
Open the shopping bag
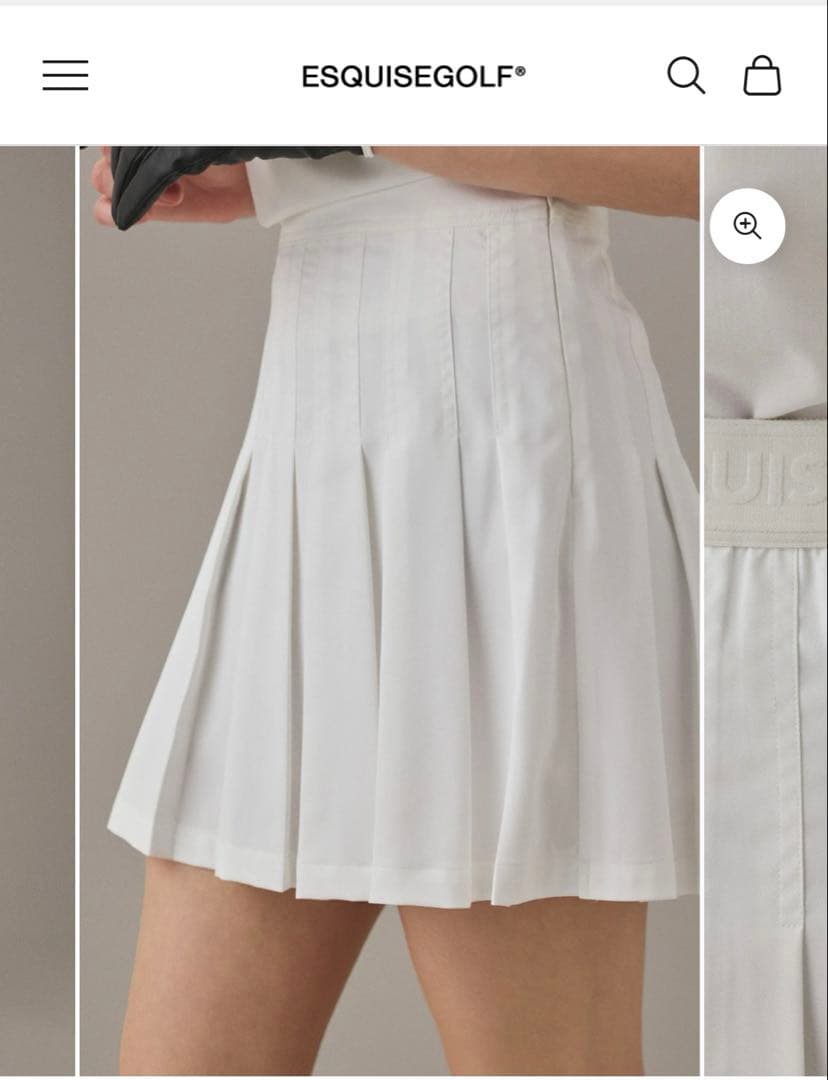click(x=762, y=76)
